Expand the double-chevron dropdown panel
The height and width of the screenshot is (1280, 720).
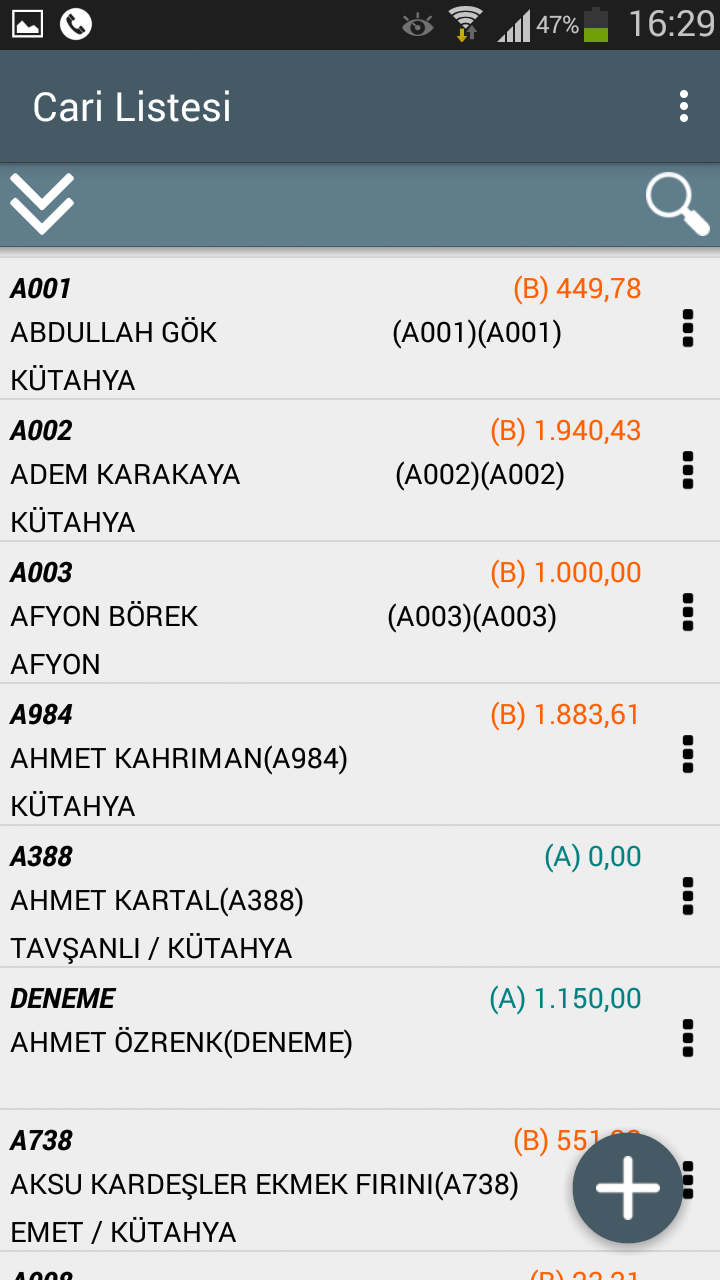pyautogui.click(x=42, y=204)
